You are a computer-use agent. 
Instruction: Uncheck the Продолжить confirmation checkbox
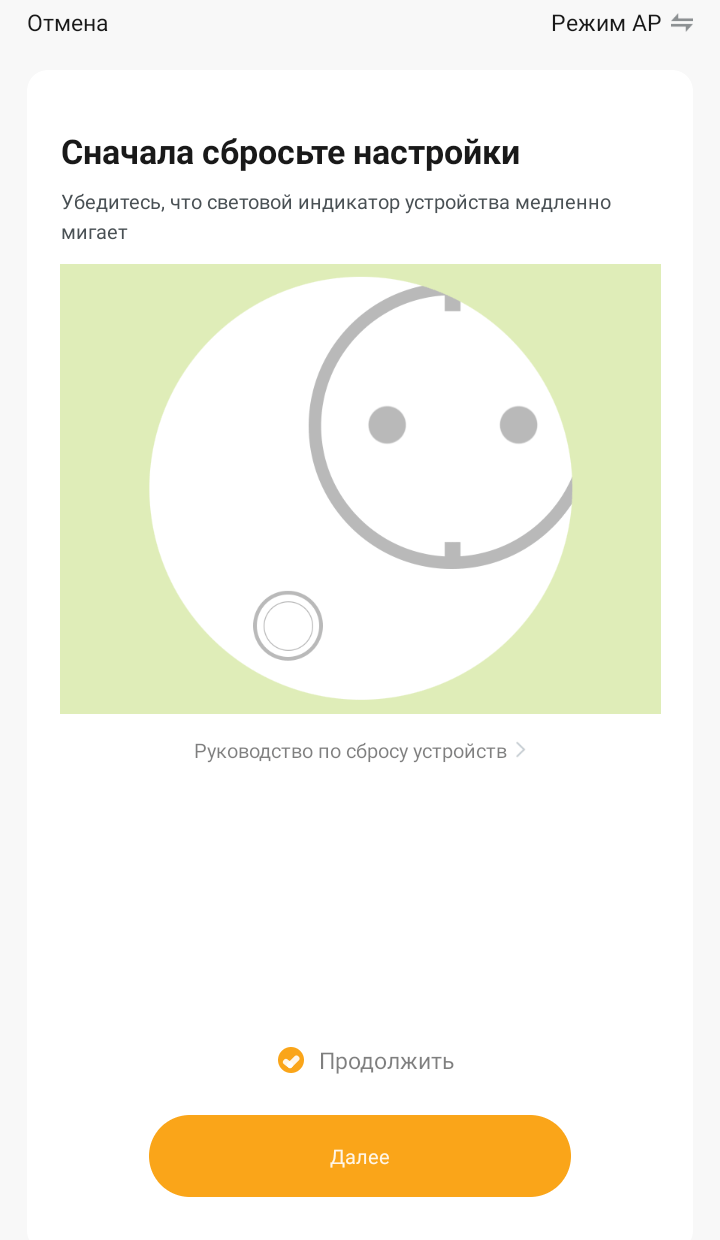pos(291,1060)
